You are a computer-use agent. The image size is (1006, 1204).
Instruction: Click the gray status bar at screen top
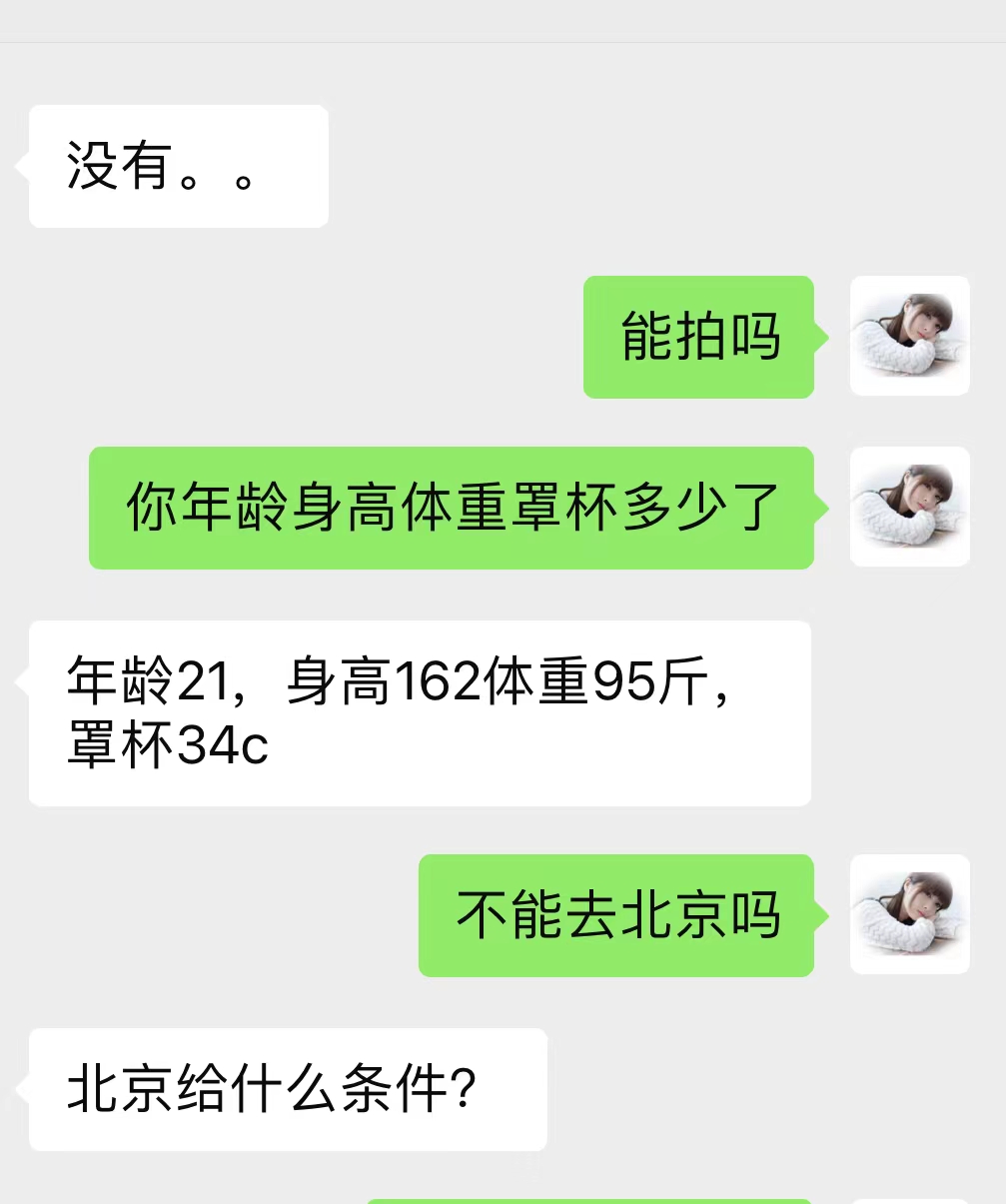coord(503,20)
